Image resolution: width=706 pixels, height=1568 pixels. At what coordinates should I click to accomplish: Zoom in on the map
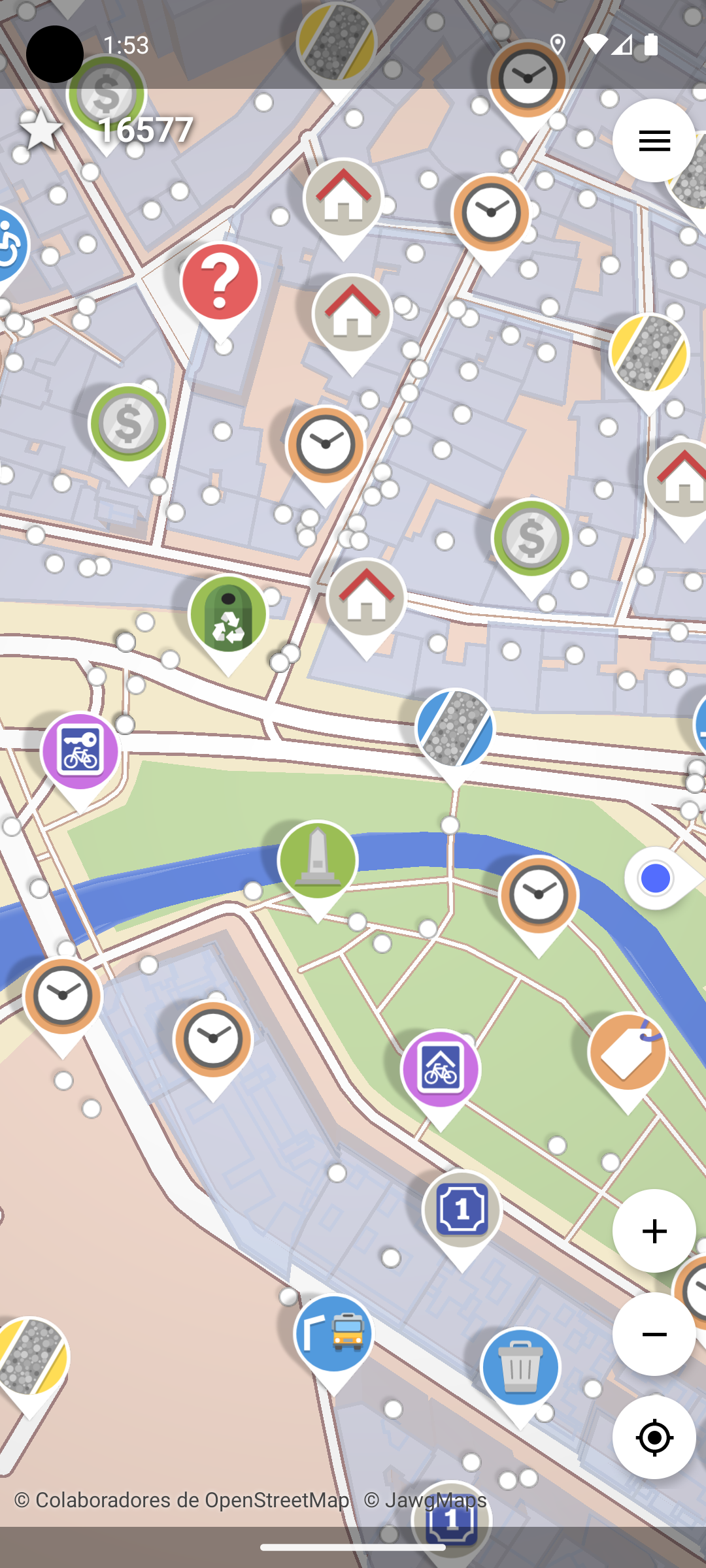[x=654, y=1231]
